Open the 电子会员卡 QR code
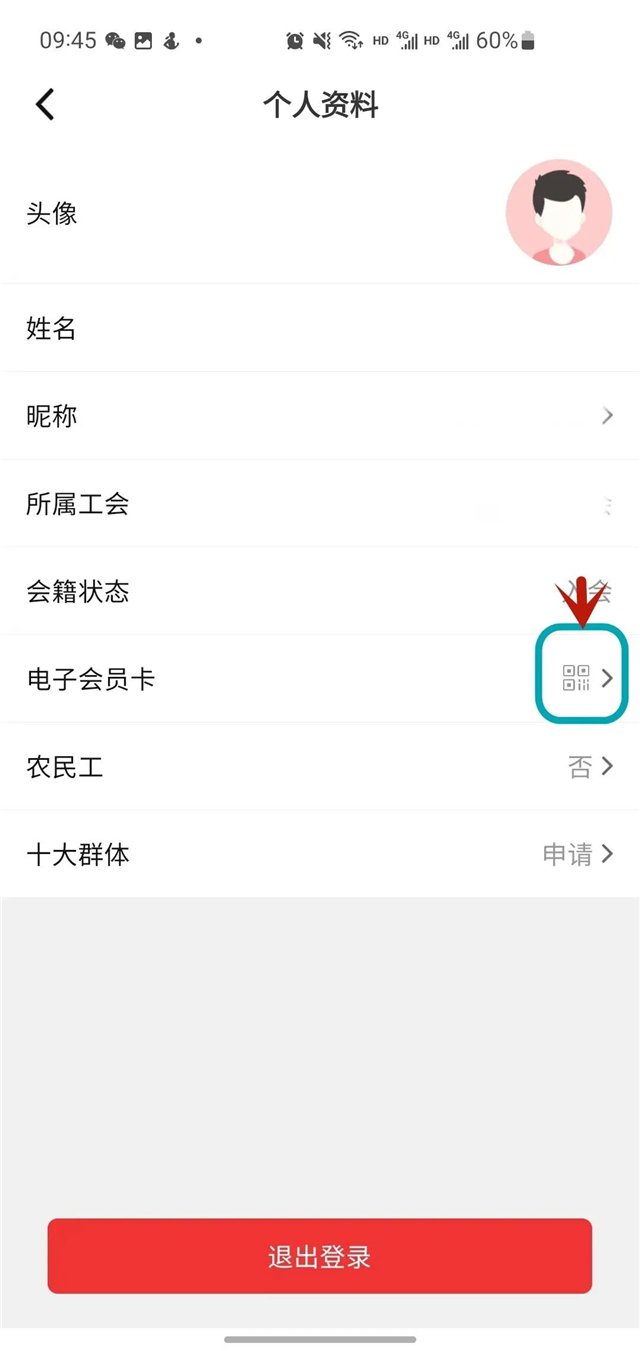The image size is (640, 1351). [x=577, y=678]
